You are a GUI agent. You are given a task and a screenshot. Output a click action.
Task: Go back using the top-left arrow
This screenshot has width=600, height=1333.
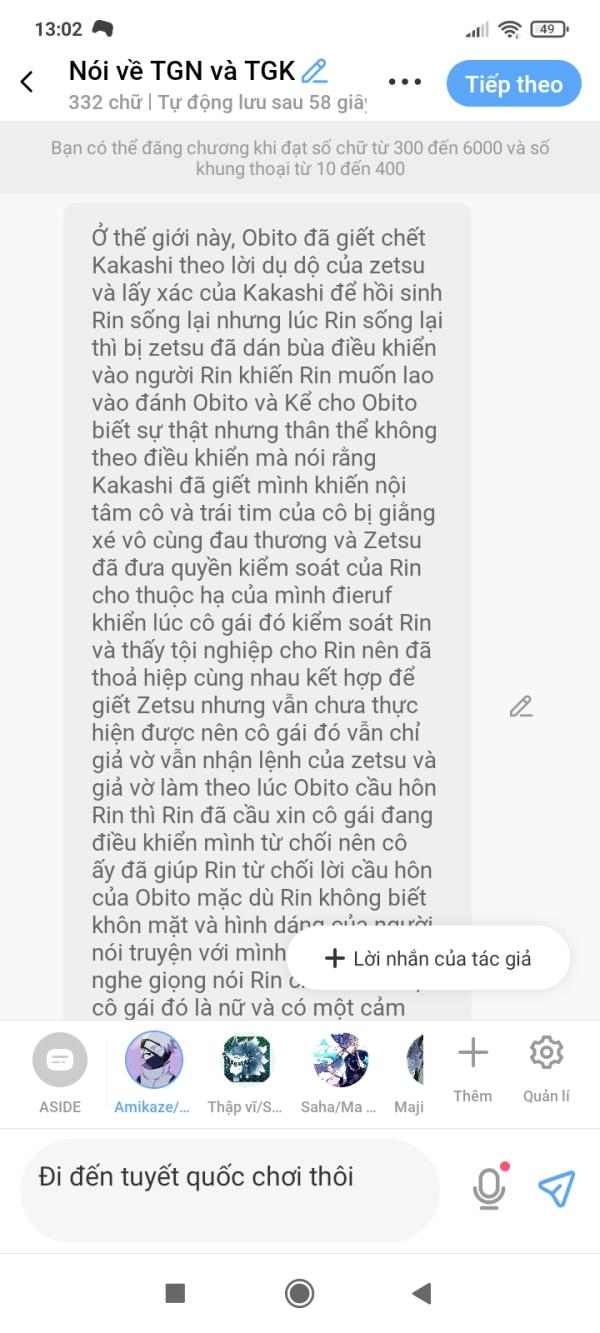tap(27, 82)
